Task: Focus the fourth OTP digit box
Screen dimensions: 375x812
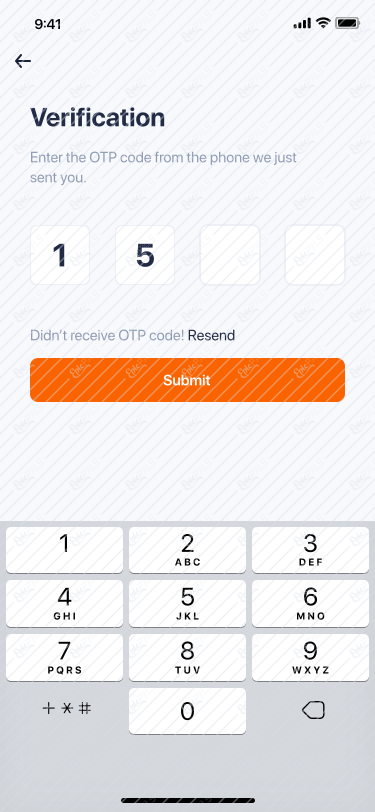Action: 315,255
